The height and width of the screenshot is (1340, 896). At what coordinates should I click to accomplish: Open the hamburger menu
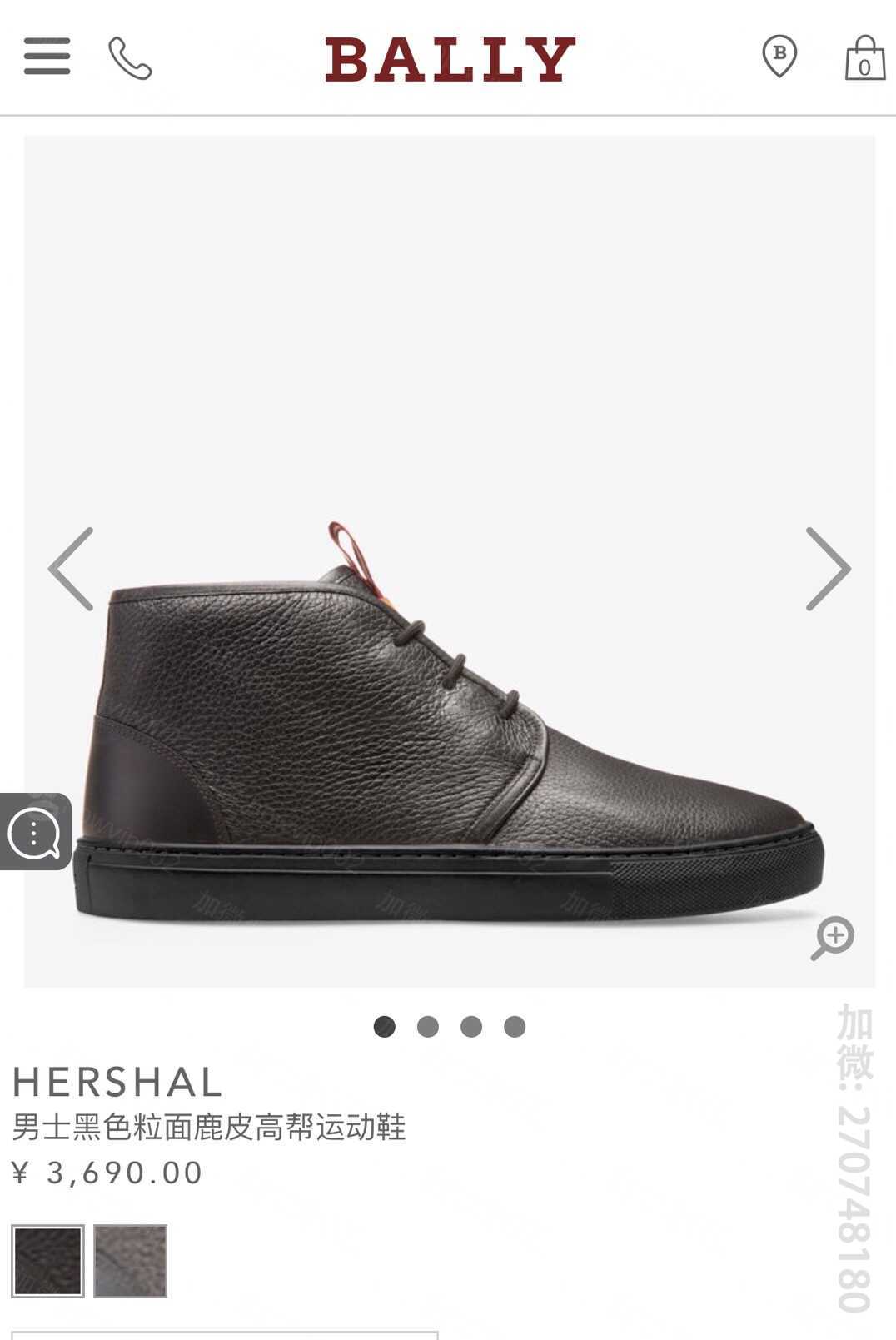pos(47,56)
